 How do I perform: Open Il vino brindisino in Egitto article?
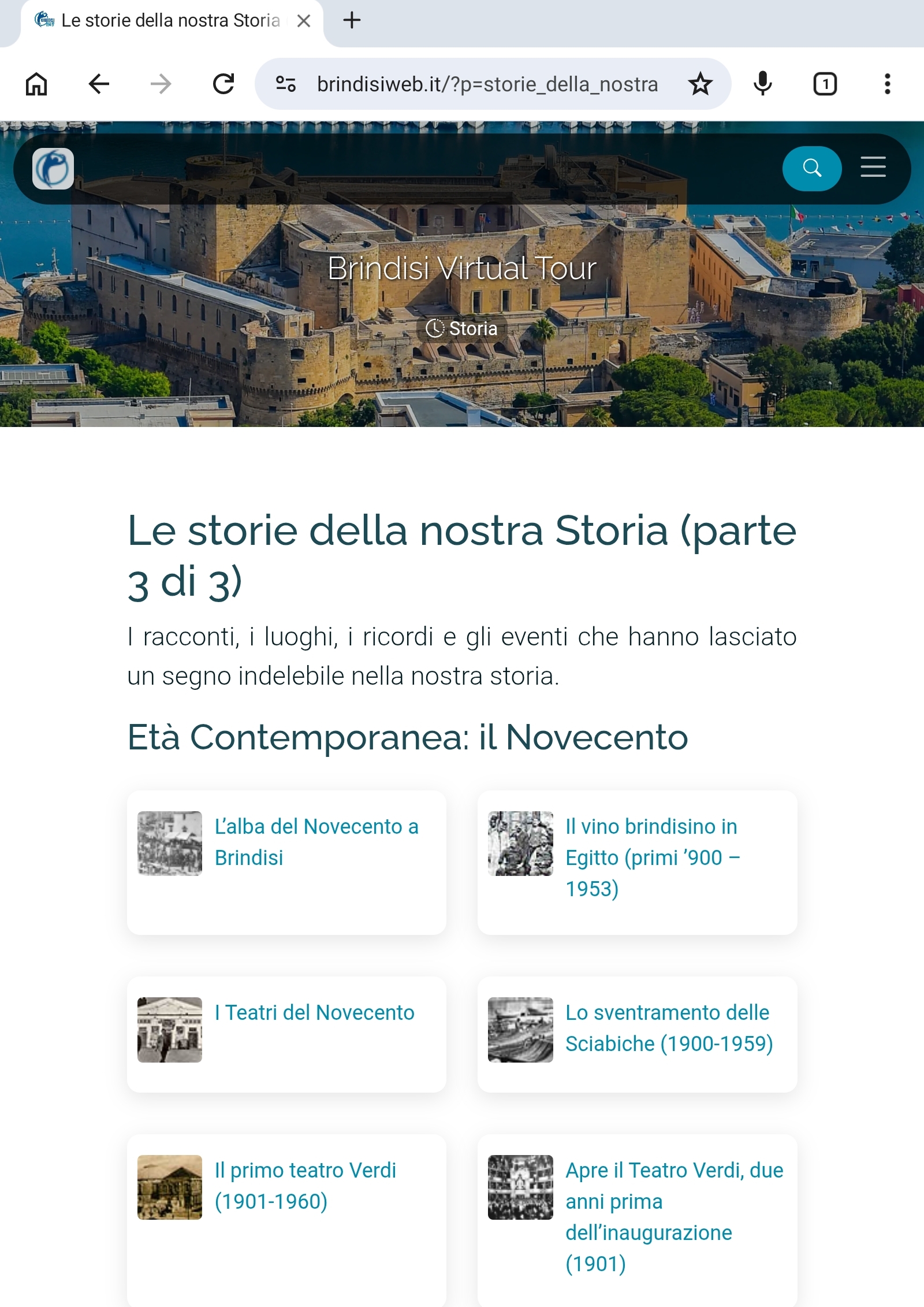(653, 857)
